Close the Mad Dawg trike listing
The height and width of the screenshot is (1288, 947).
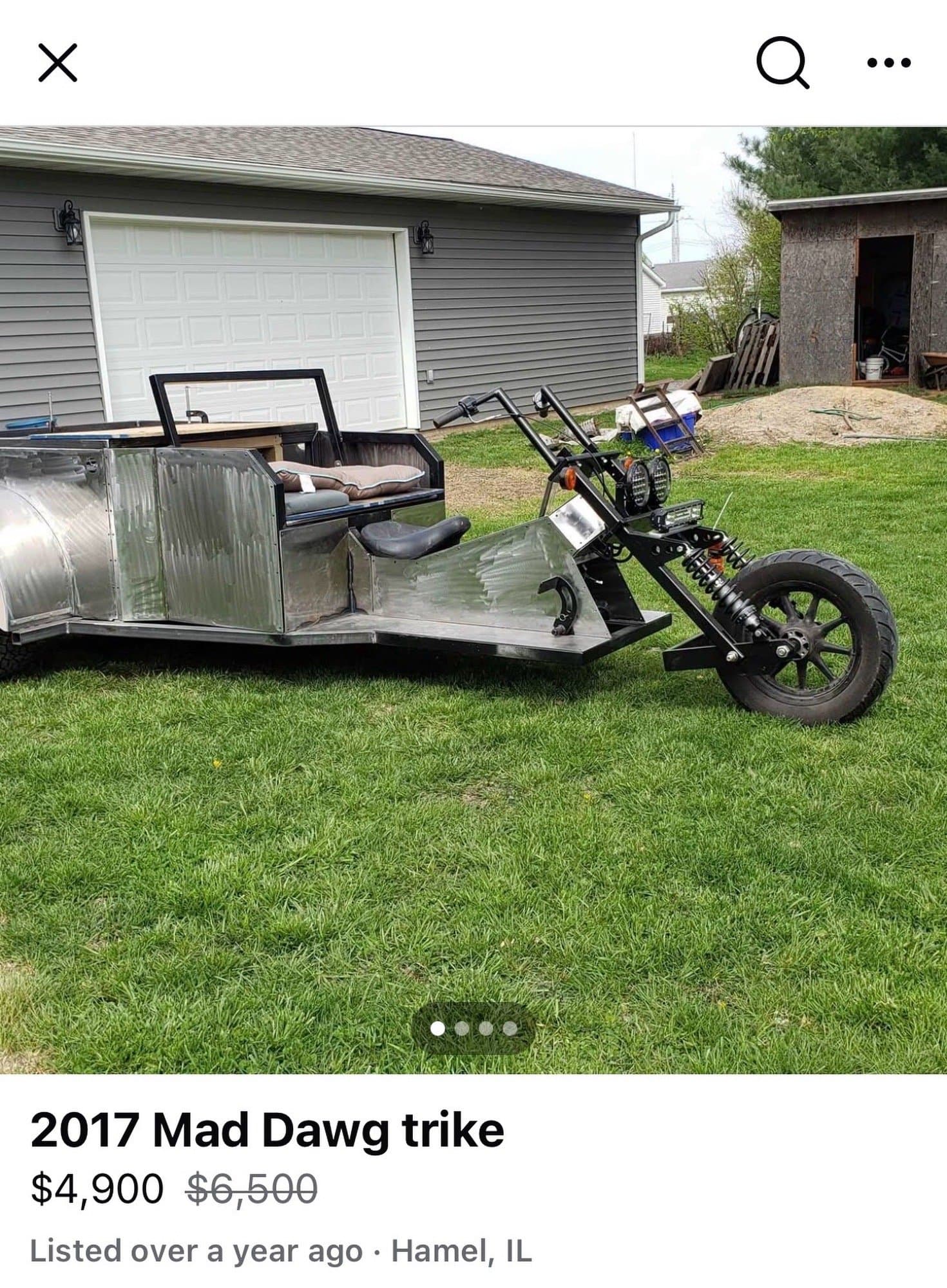58,63
